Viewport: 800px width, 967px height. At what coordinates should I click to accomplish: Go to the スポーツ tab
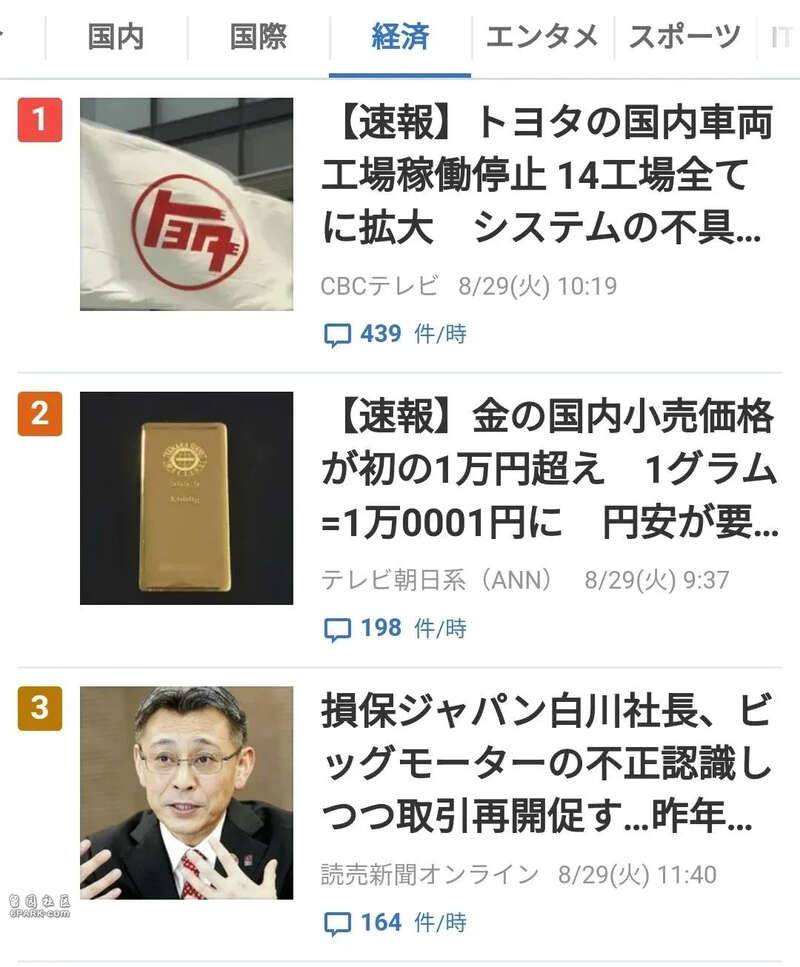(x=685, y=38)
